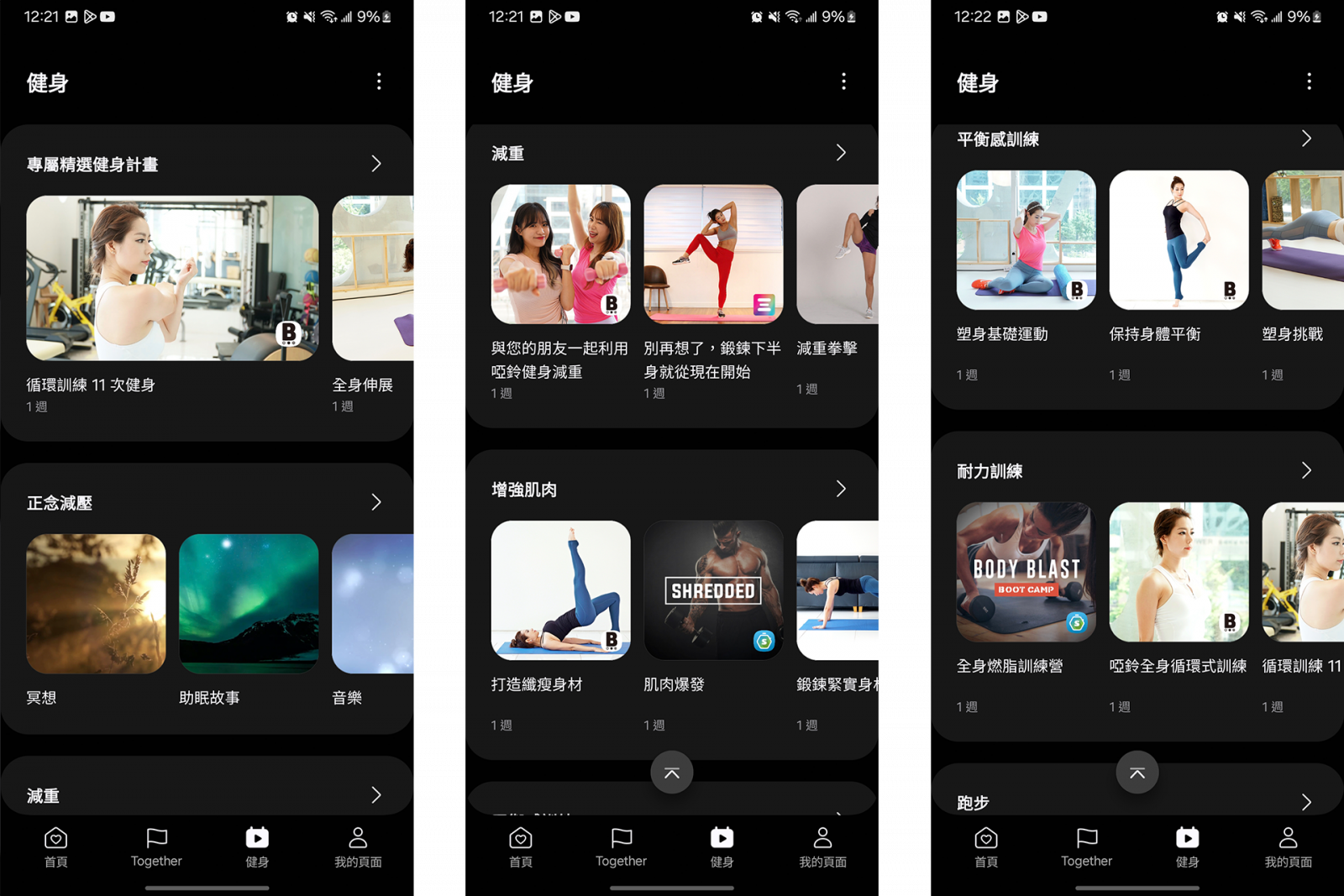Open the 打造纖瘦身材 program card
The image size is (1344, 896).
(560, 590)
